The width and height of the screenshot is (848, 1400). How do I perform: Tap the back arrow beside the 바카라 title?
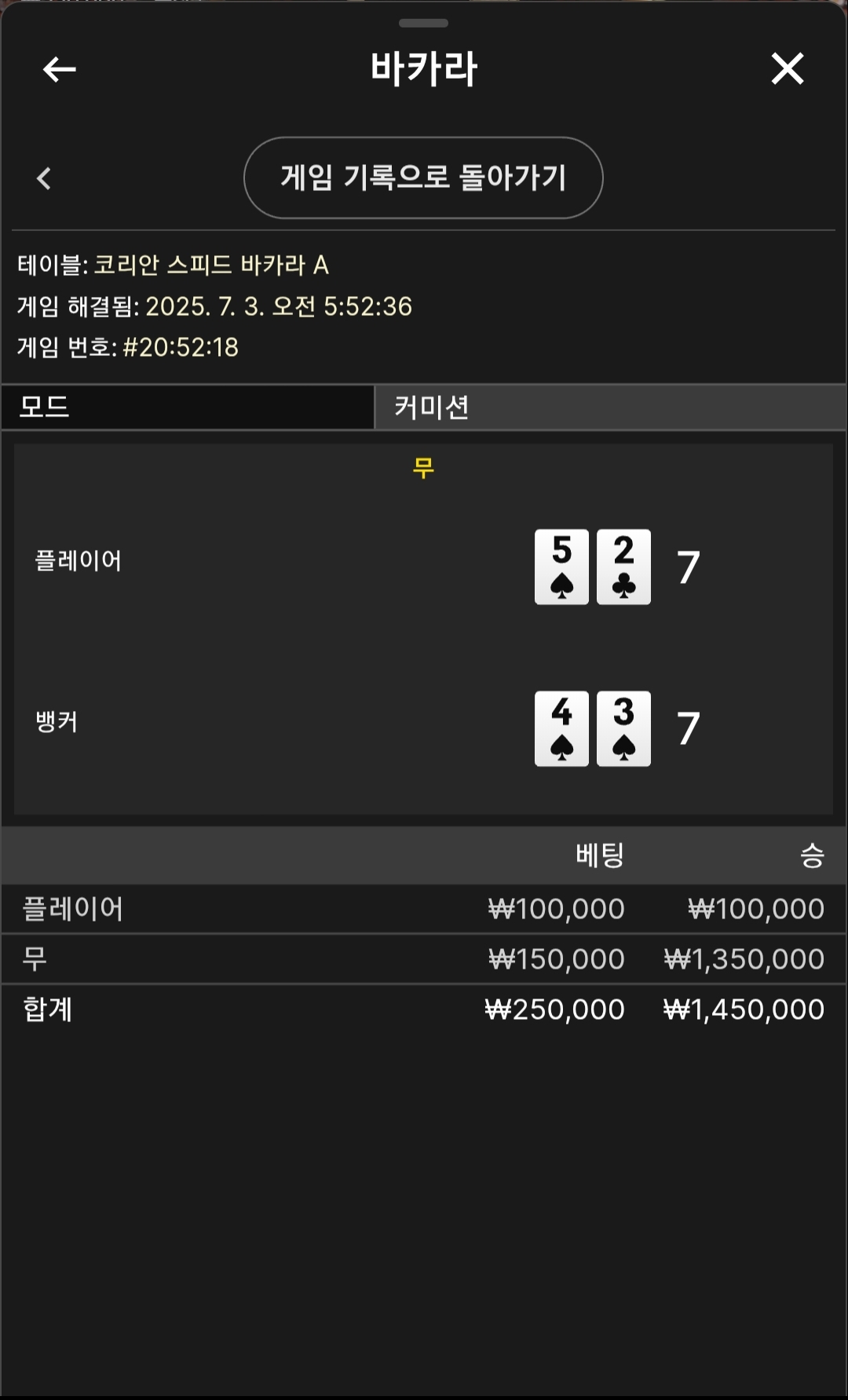coord(59,69)
